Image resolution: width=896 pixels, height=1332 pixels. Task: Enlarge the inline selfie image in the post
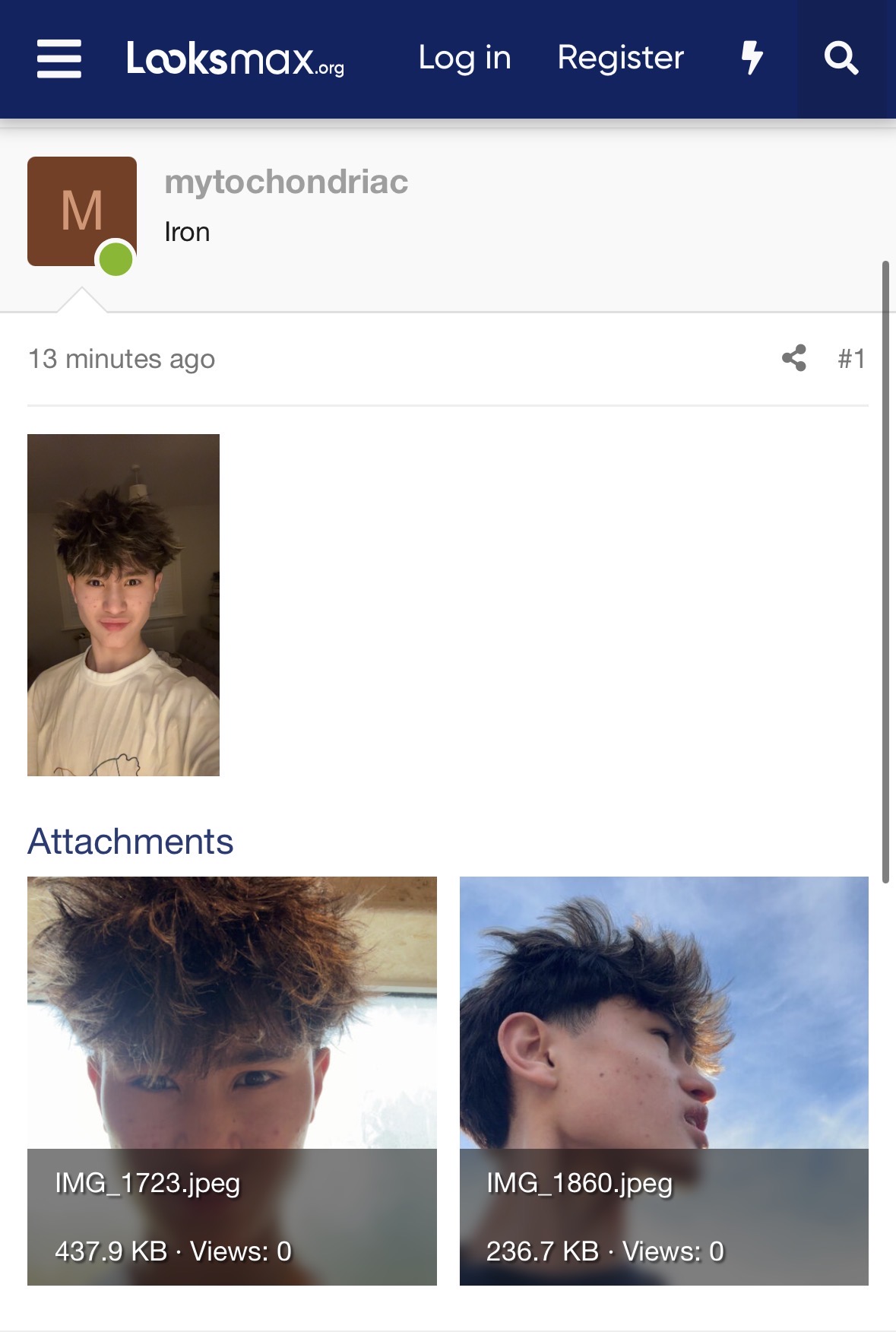pos(123,604)
